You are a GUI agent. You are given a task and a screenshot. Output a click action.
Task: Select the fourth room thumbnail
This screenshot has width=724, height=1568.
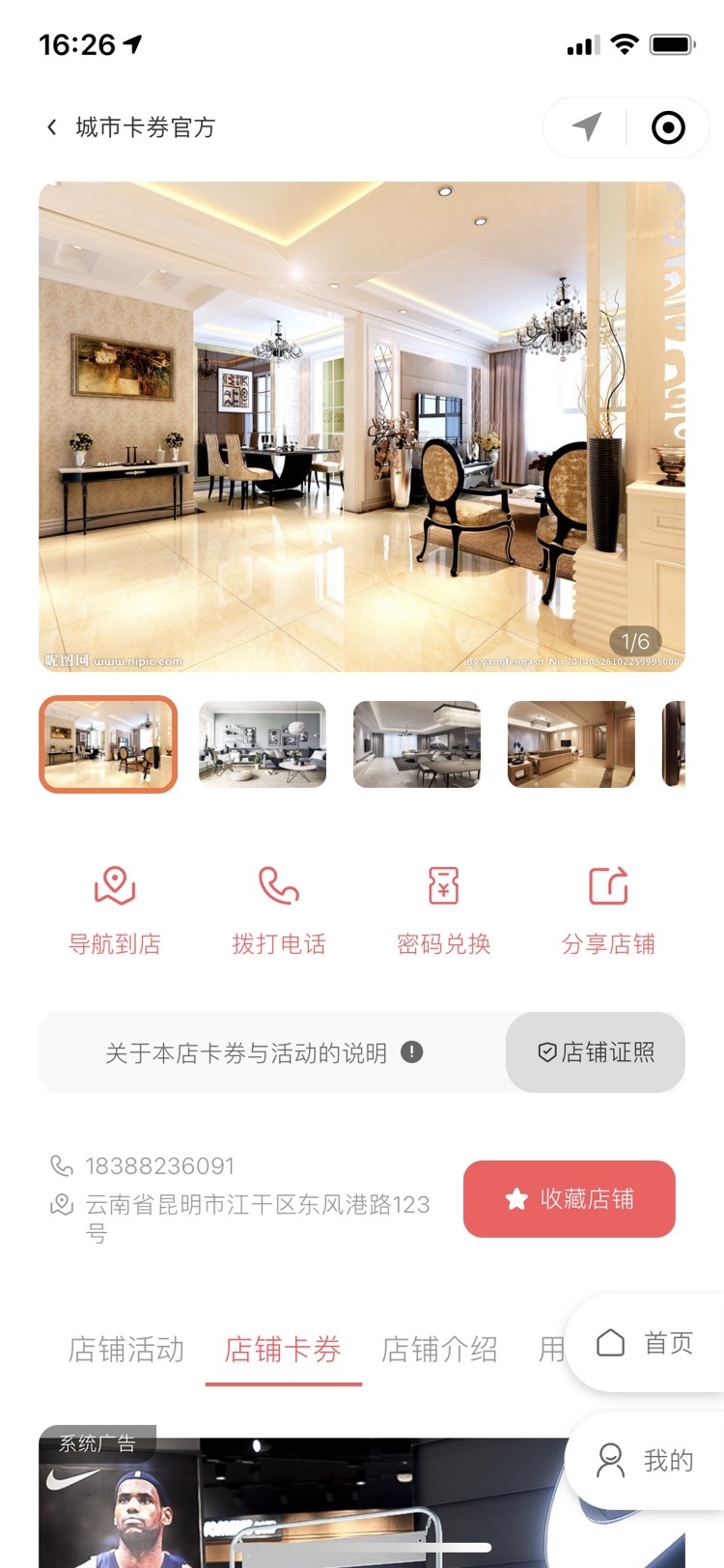click(x=571, y=744)
